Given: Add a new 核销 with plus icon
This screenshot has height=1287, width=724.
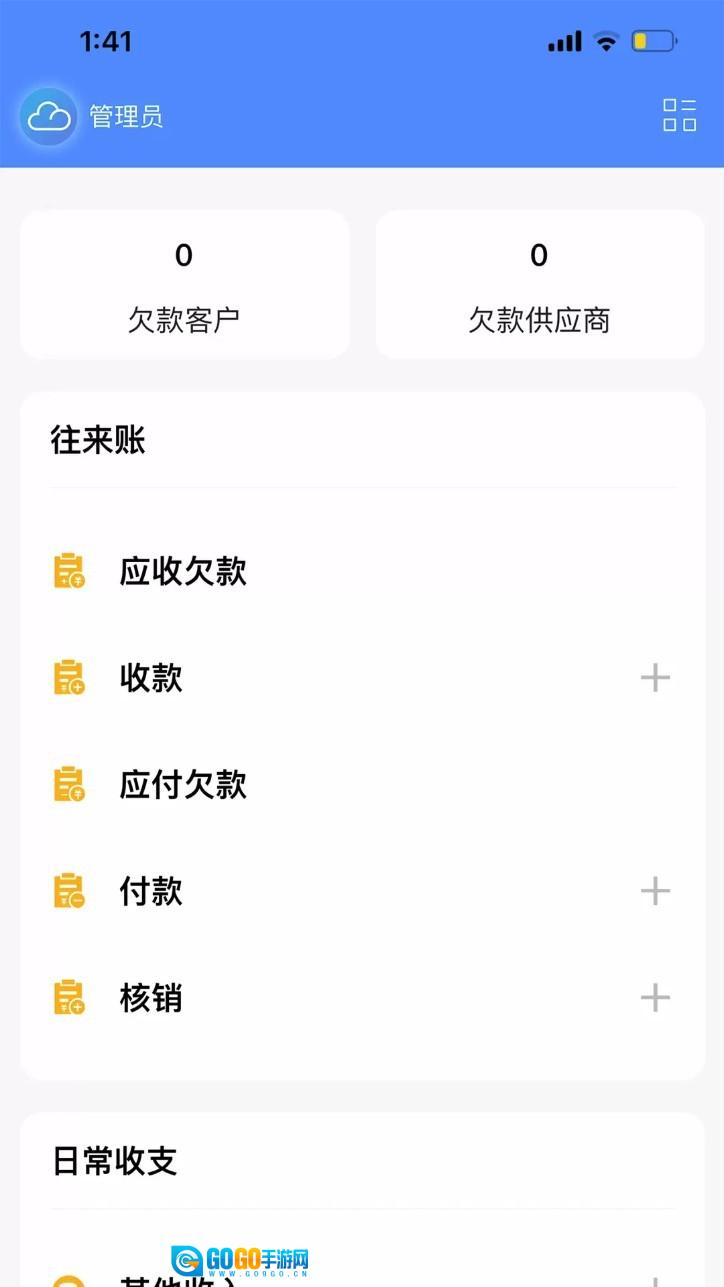Looking at the screenshot, I should [x=655, y=997].
